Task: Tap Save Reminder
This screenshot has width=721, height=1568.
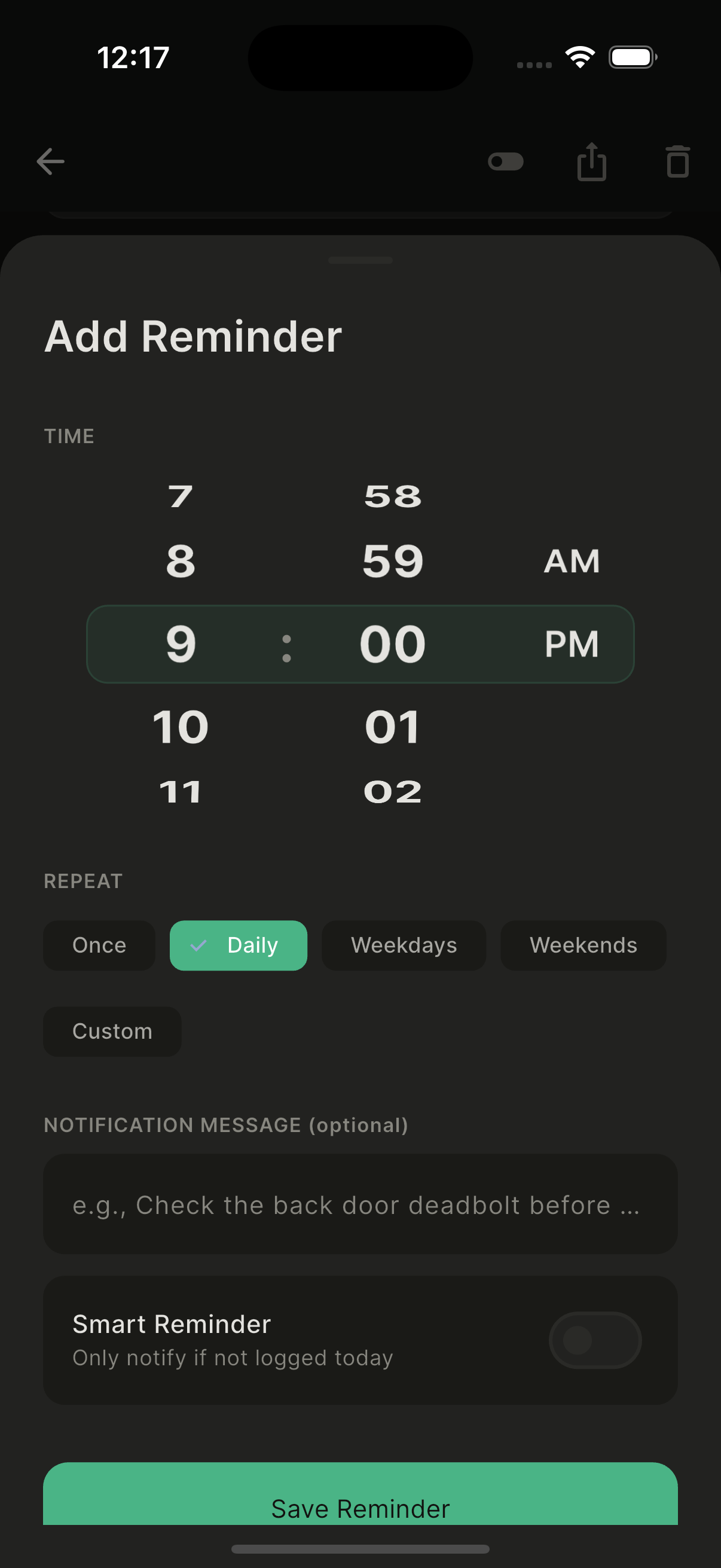Action: click(x=360, y=1508)
